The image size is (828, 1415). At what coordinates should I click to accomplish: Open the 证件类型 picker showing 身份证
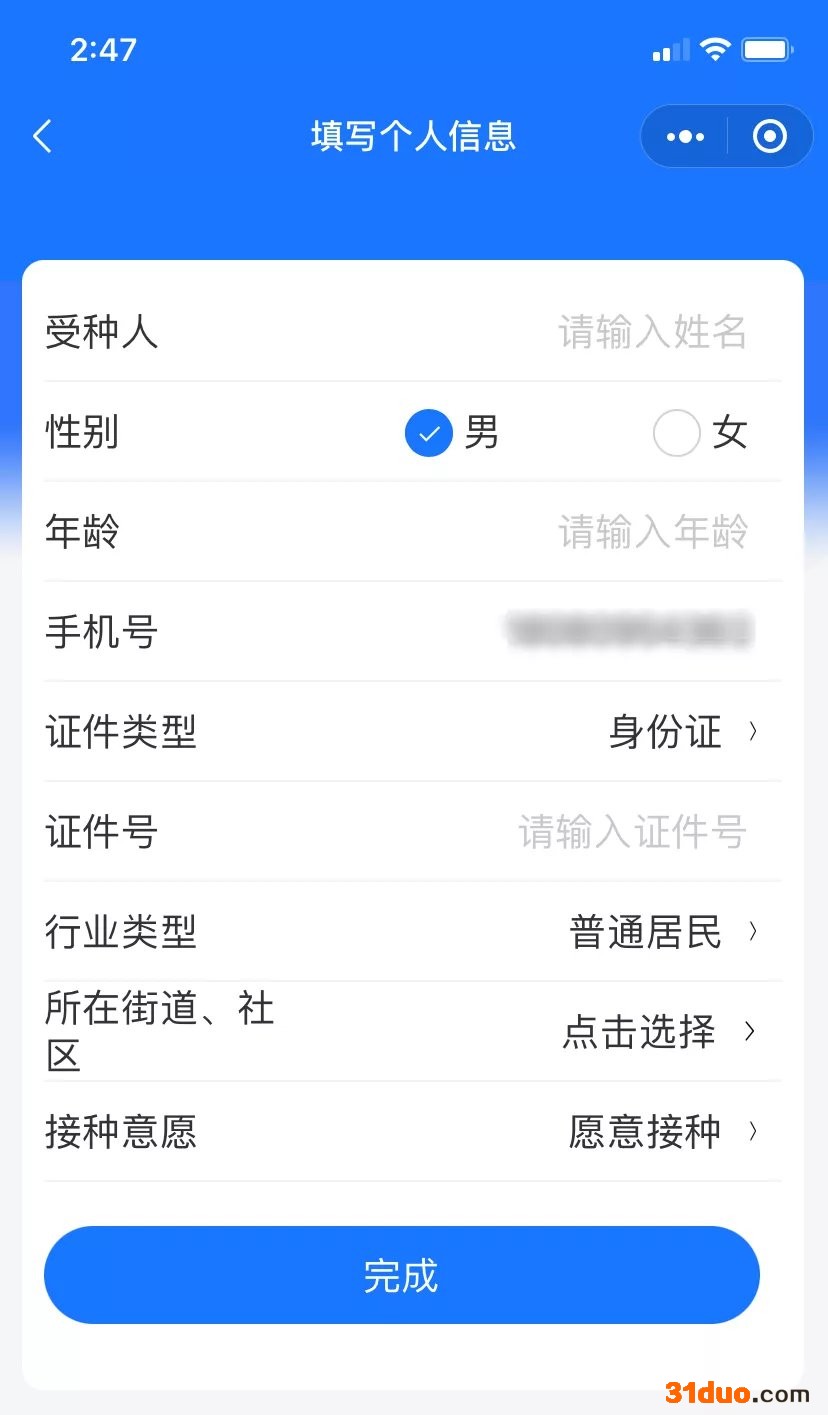682,732
